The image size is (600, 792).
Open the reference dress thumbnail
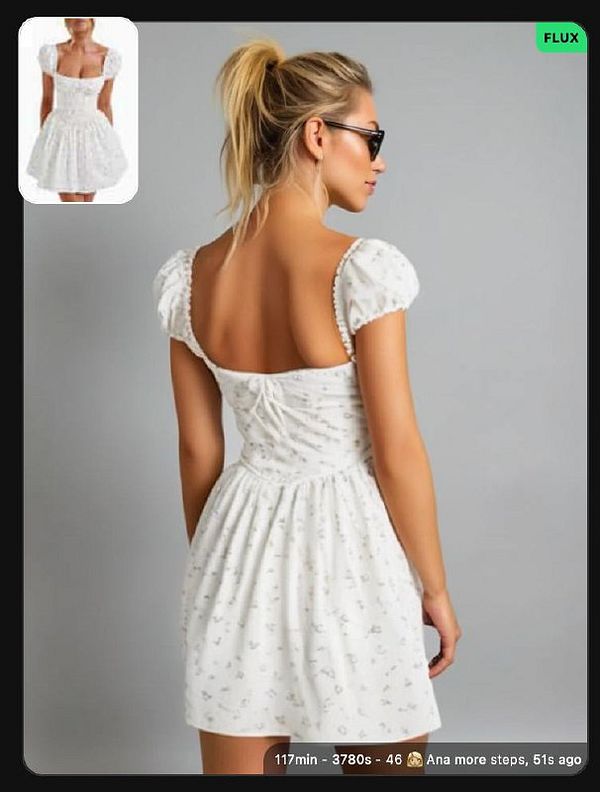point(78,110)
